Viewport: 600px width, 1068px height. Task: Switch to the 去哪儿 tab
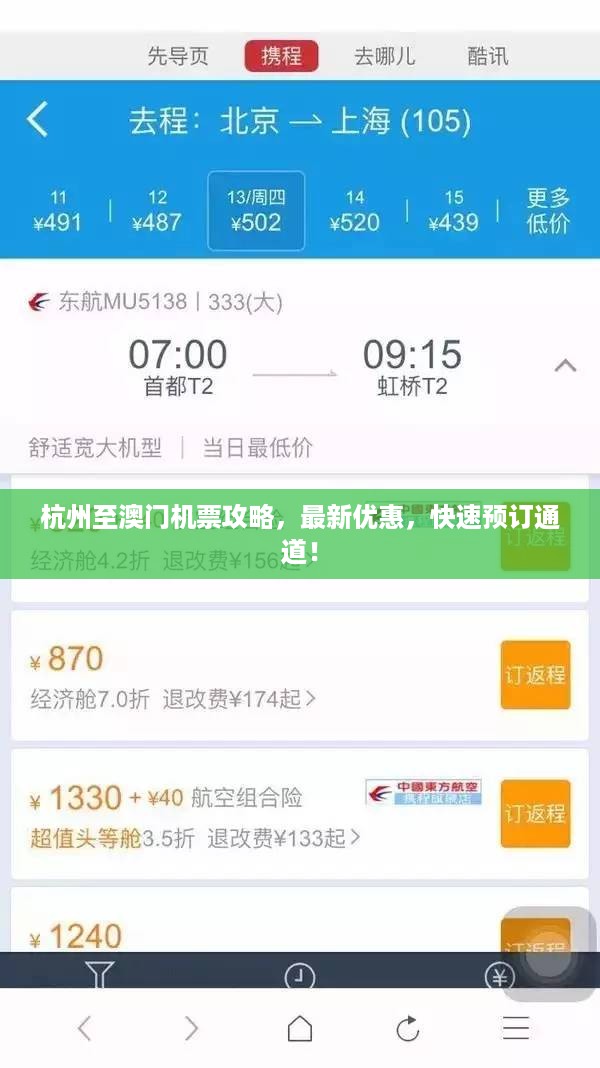[384, 56]
